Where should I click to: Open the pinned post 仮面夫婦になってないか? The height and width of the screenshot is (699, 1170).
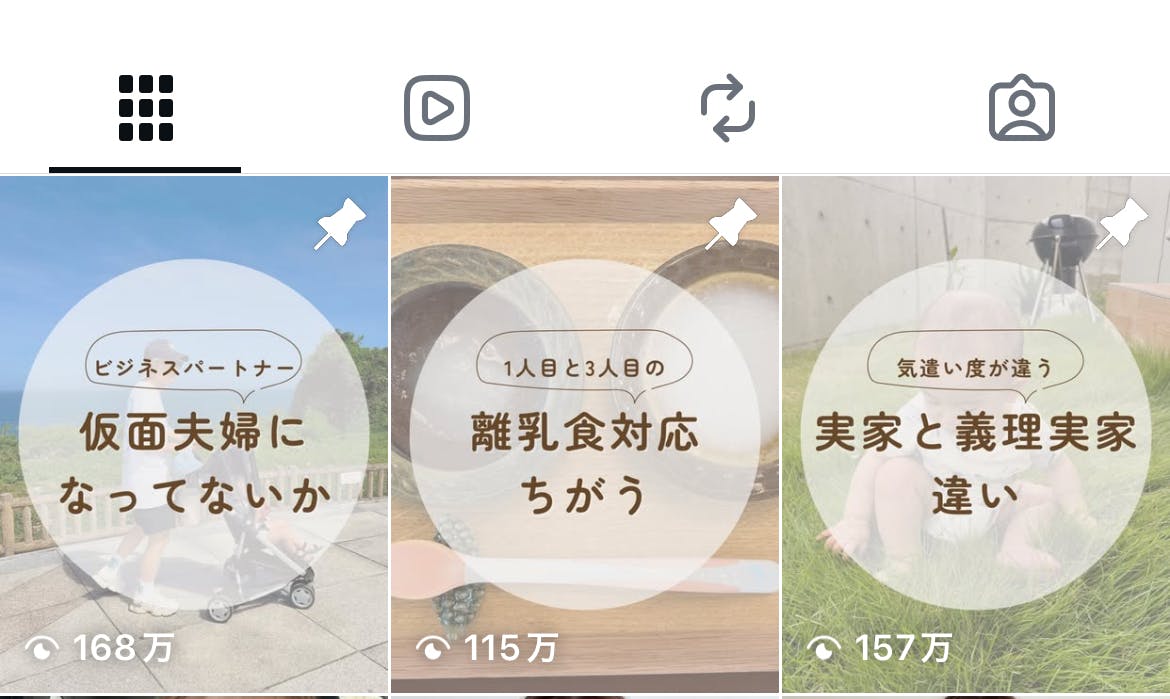[x=194, y=434]
